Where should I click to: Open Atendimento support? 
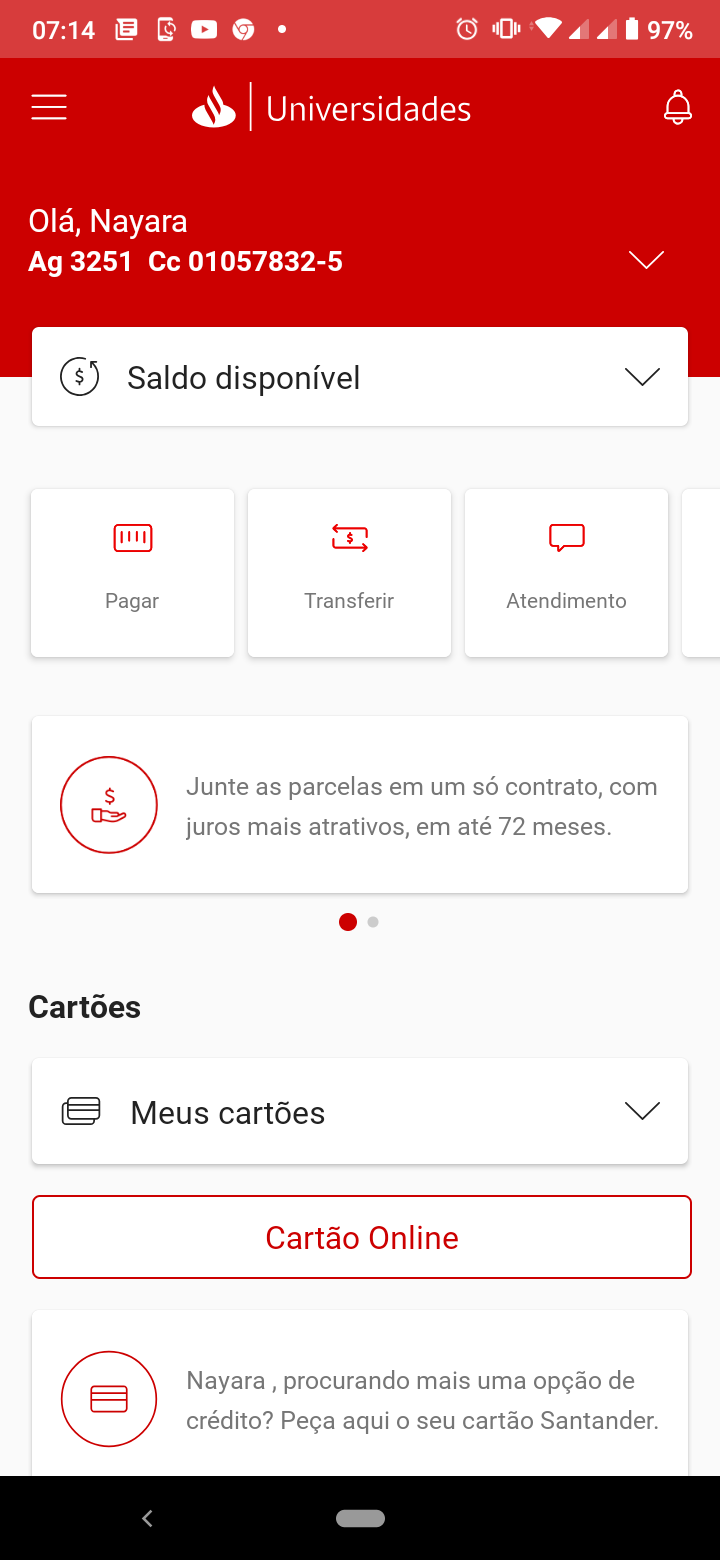[x=566, y=572]
